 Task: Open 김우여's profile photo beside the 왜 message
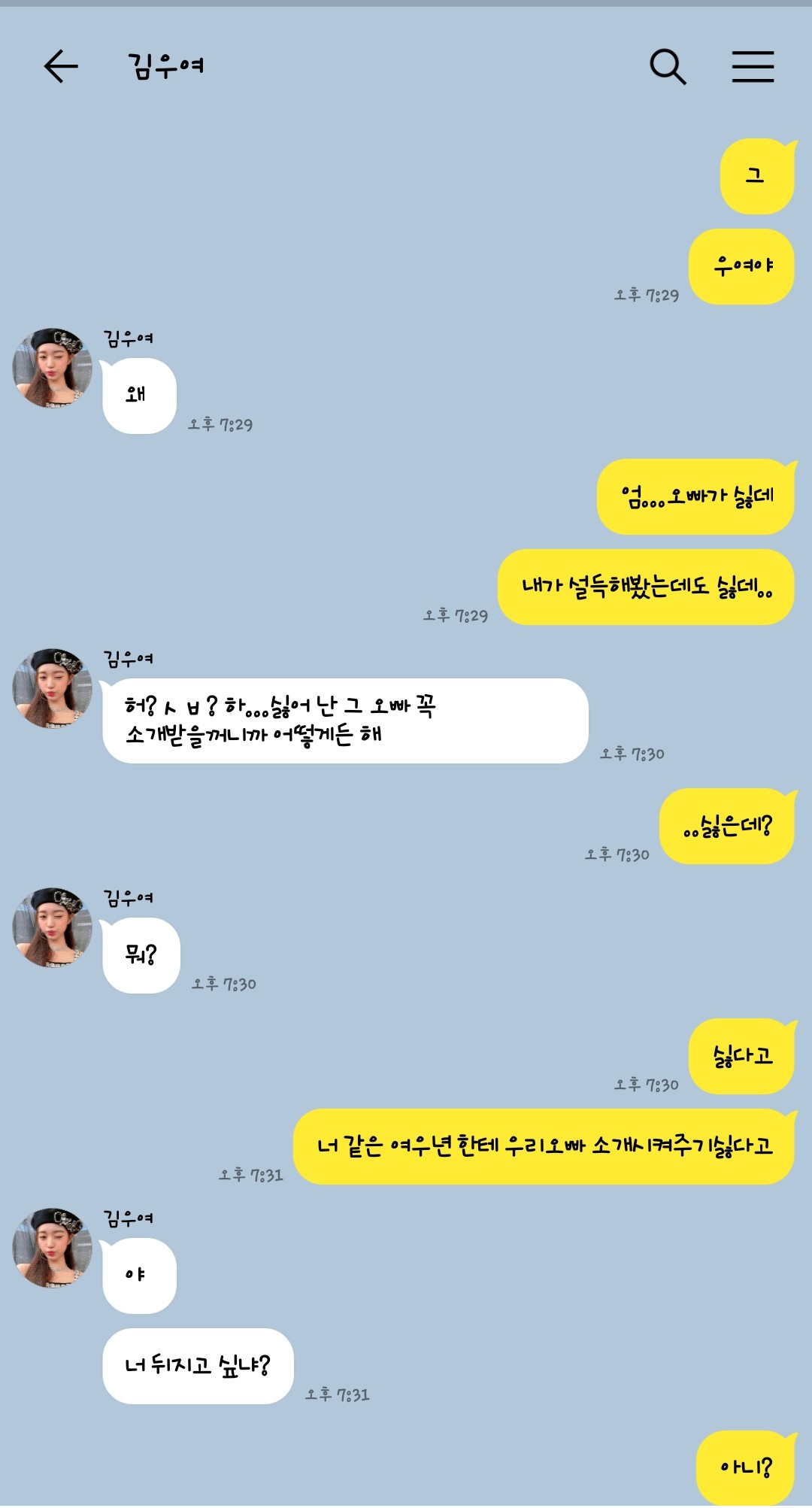point(53,368)
